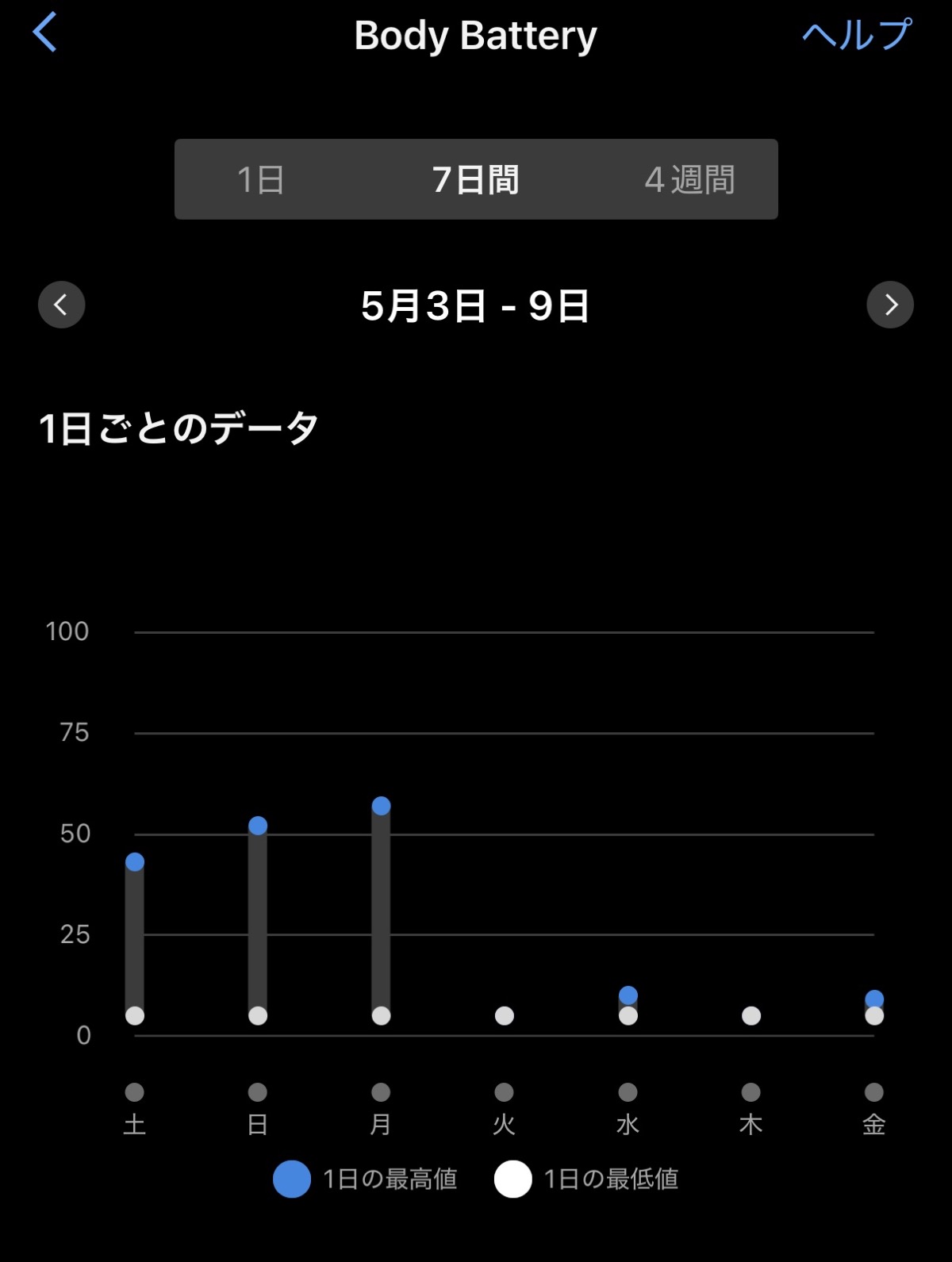Show the previous week's data
This screenshot has height=1262, width=952.
[62, 305]
